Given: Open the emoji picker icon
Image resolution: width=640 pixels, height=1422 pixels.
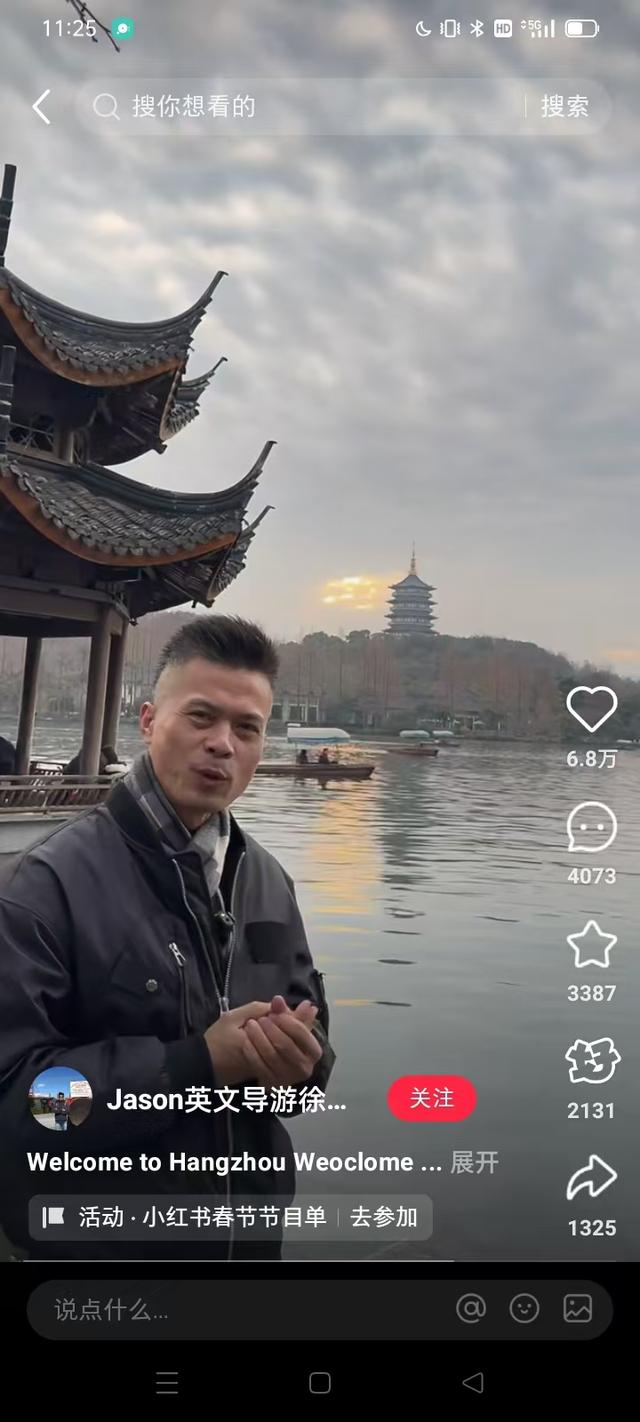Looking at the screenshot, I should [x=524, y=1308].
